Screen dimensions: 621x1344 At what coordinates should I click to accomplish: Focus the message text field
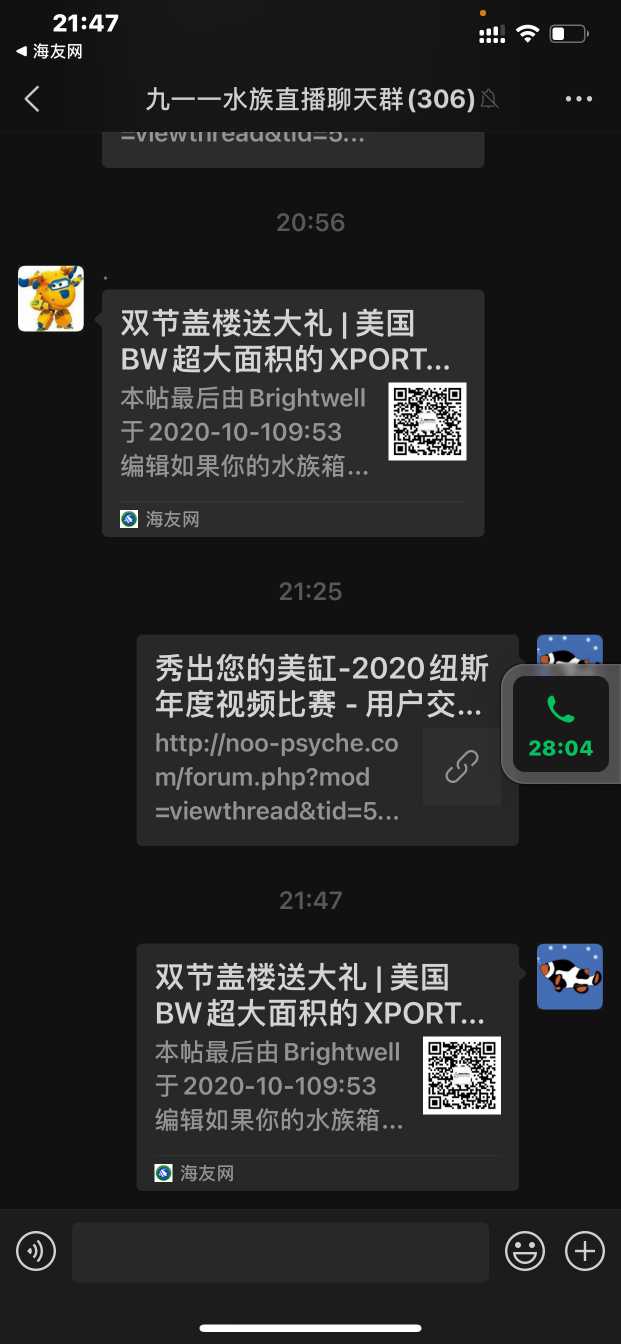coord(280,1251)
